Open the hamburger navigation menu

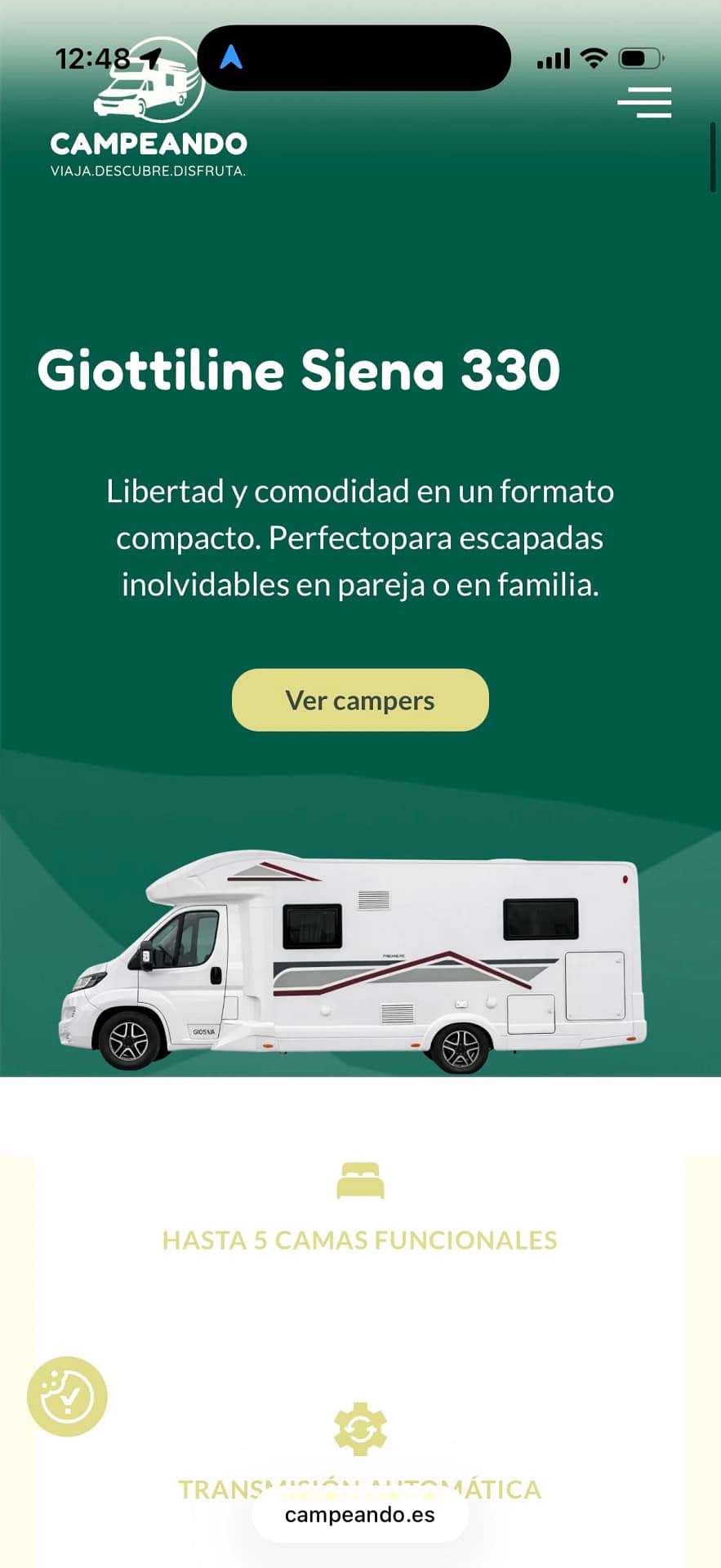point(644,103)
